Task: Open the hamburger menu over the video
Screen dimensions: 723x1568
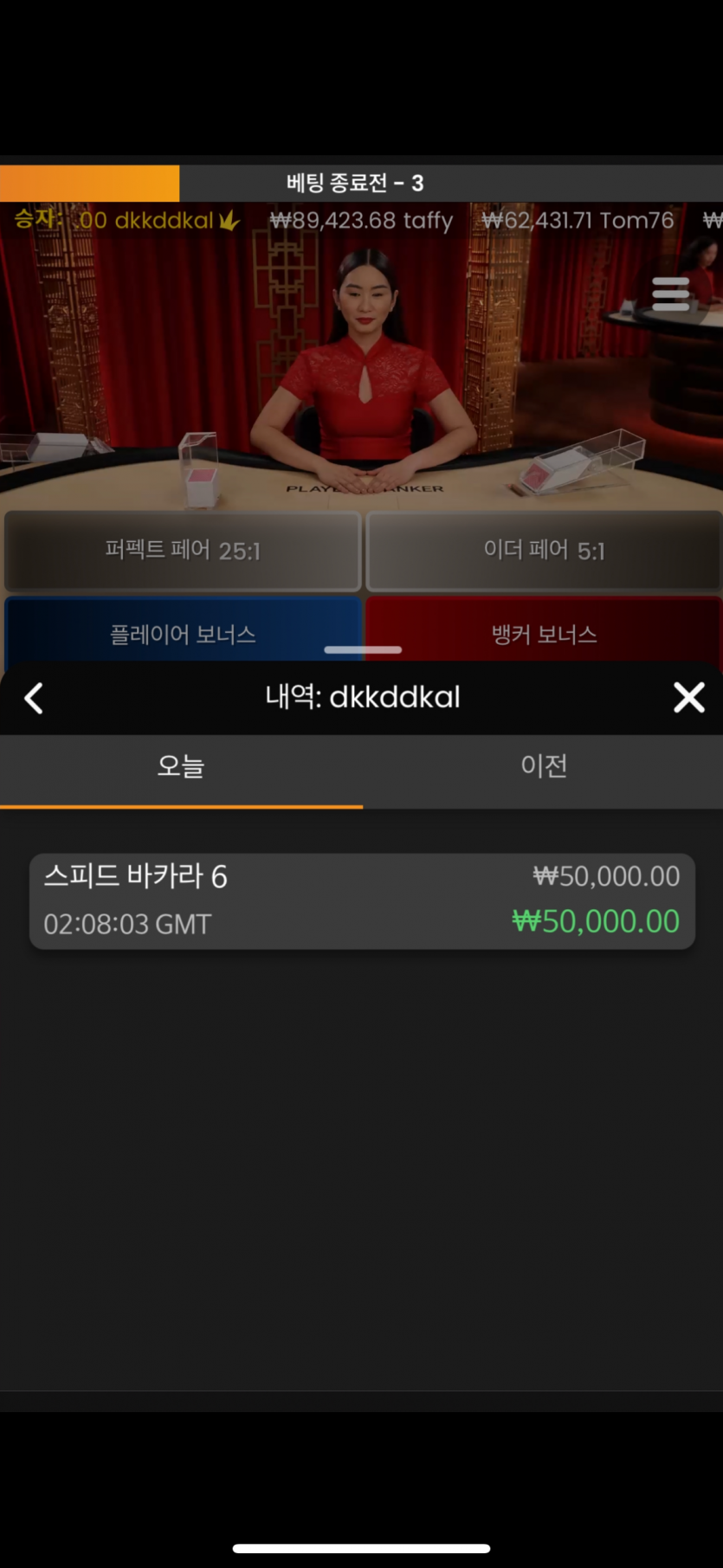Action: pyautogui.click(x=670, y=294)
